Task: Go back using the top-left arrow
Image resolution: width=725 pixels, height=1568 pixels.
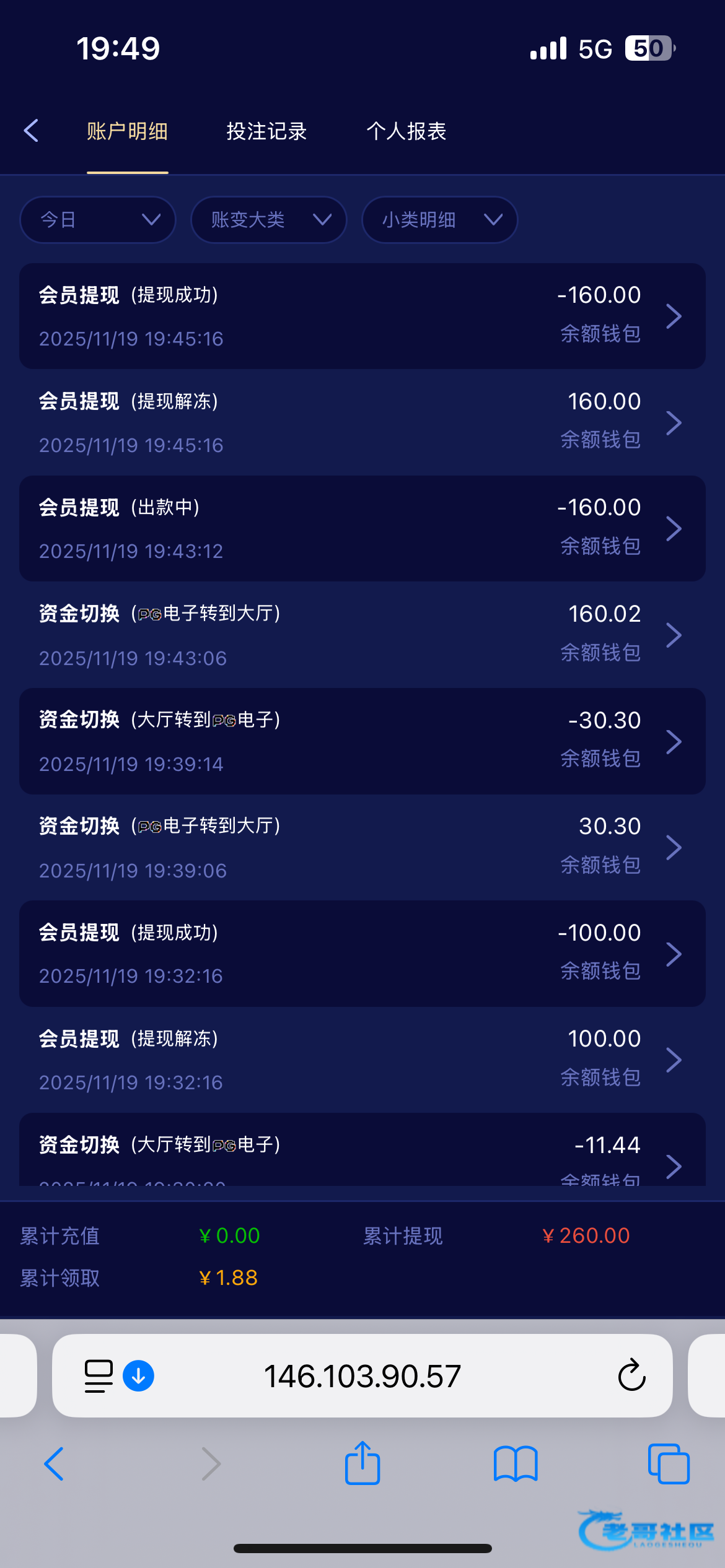Action: click(32, 131)
